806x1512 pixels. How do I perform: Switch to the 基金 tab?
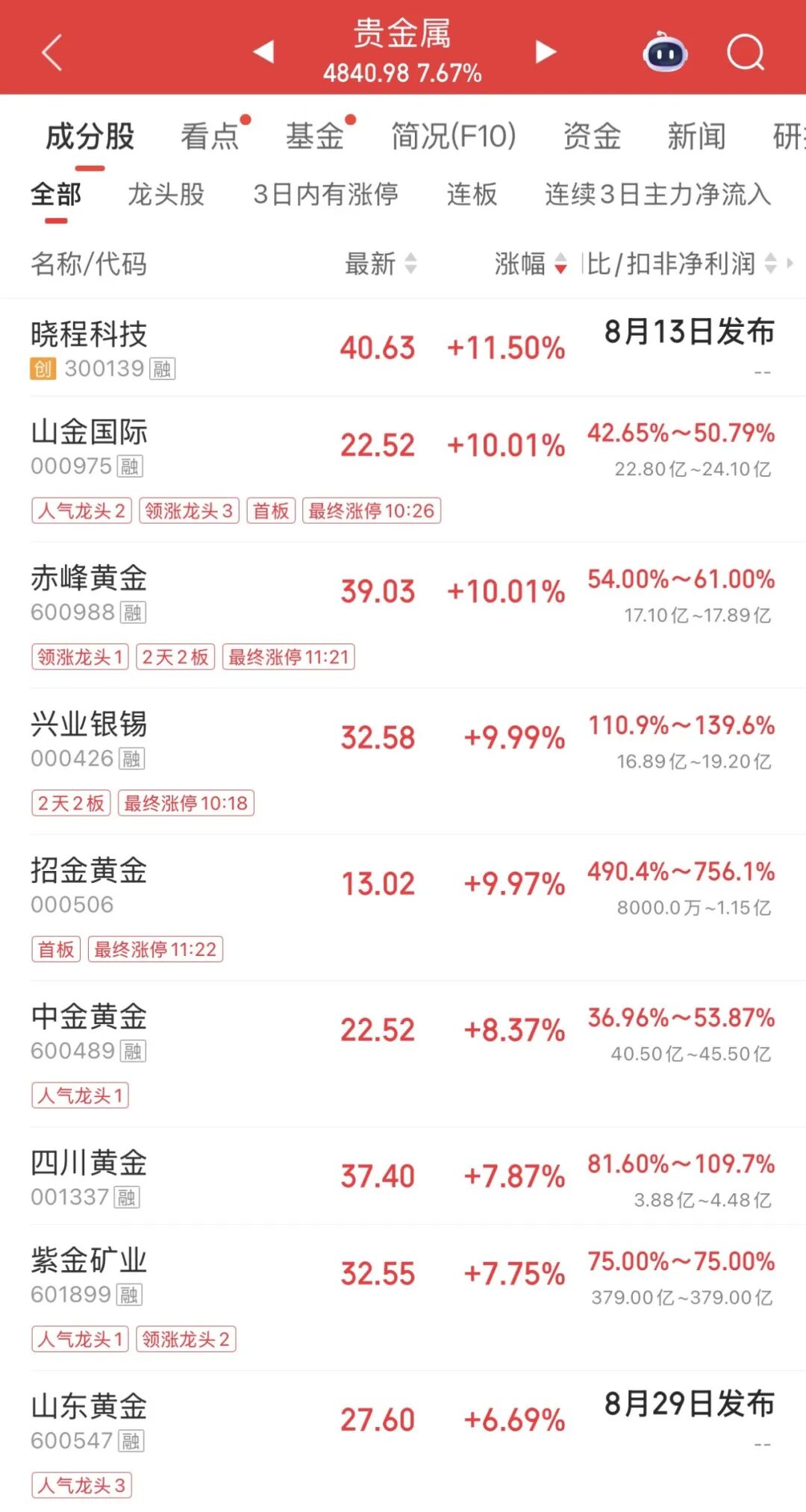click(314, 137)
